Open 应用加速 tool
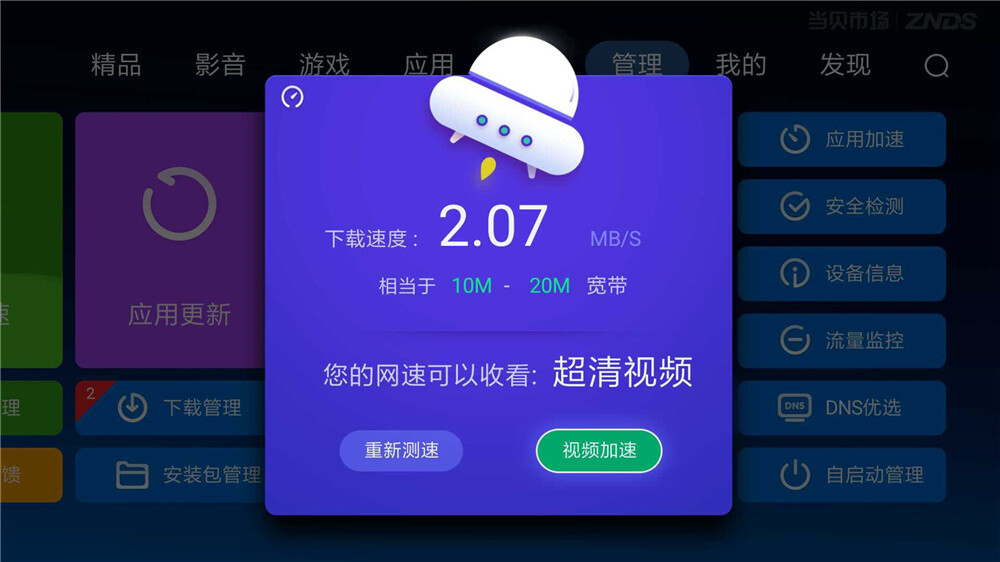The width and height of the screenshot is (1000, 562). click(x=842, y=139)
